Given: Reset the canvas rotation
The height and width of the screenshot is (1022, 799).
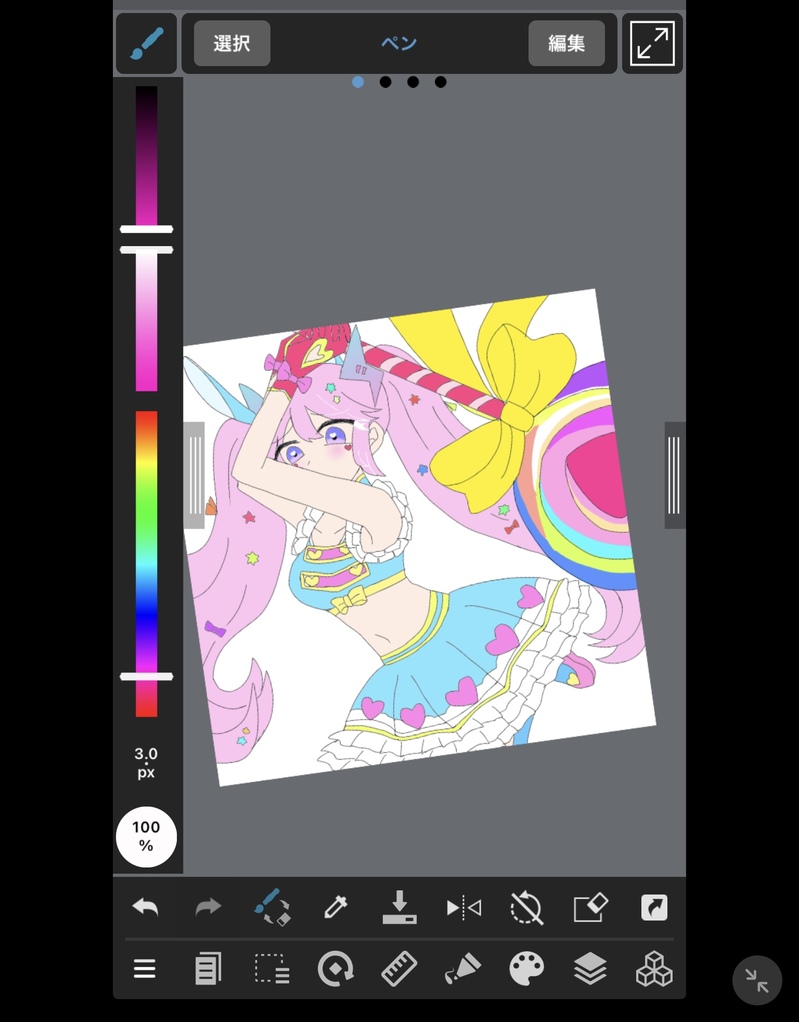Looking at the screenshot, I should 526,908.
